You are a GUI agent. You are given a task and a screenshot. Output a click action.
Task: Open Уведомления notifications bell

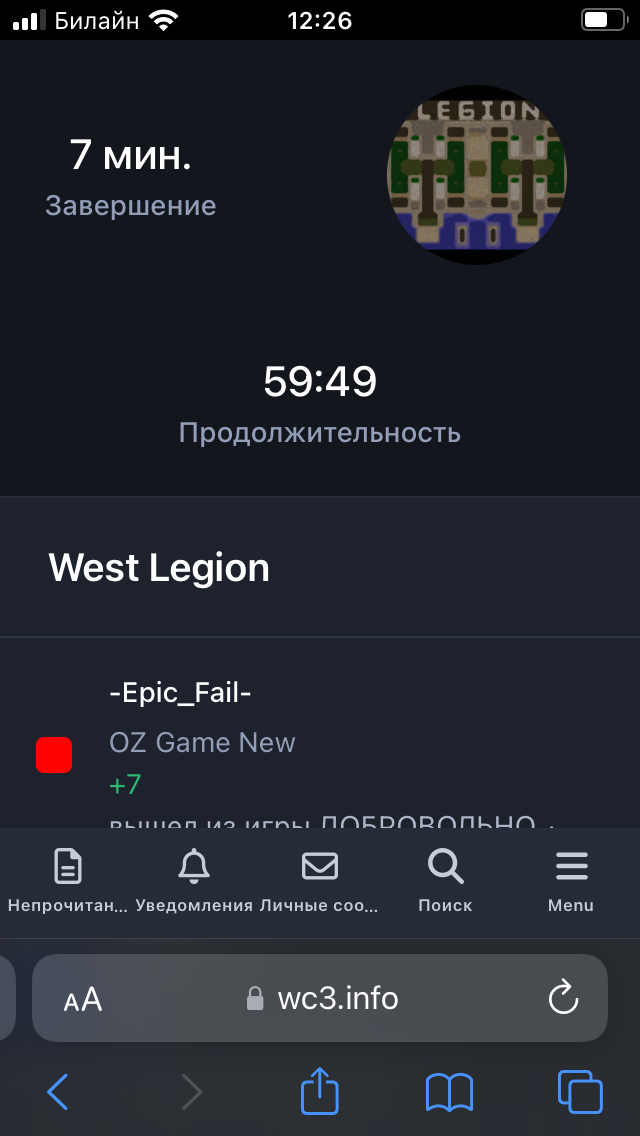[x=194, y=879]
